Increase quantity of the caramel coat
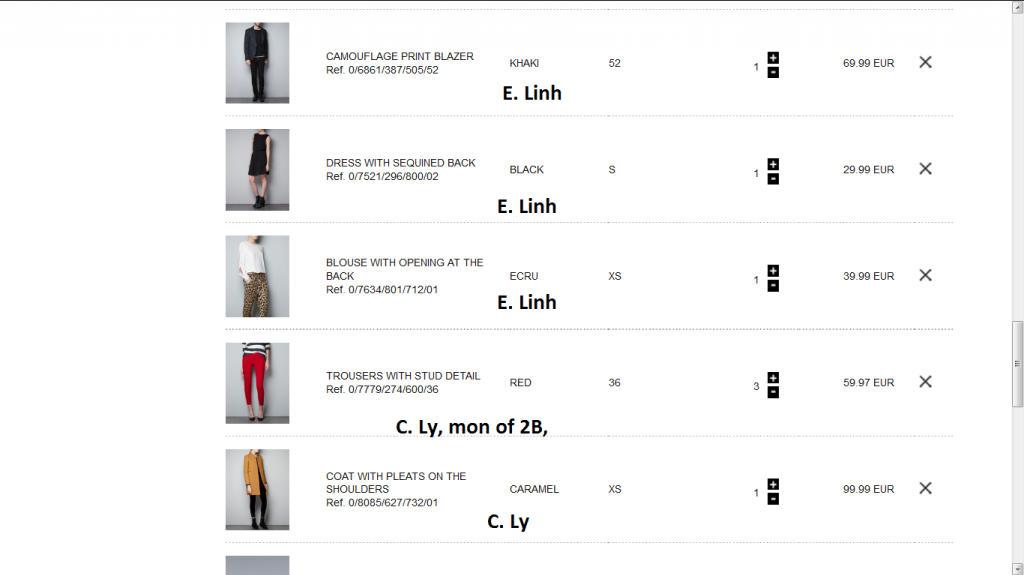Viewport: 1024px width, 575px height. pyautogui.click(x=773, y=484)
